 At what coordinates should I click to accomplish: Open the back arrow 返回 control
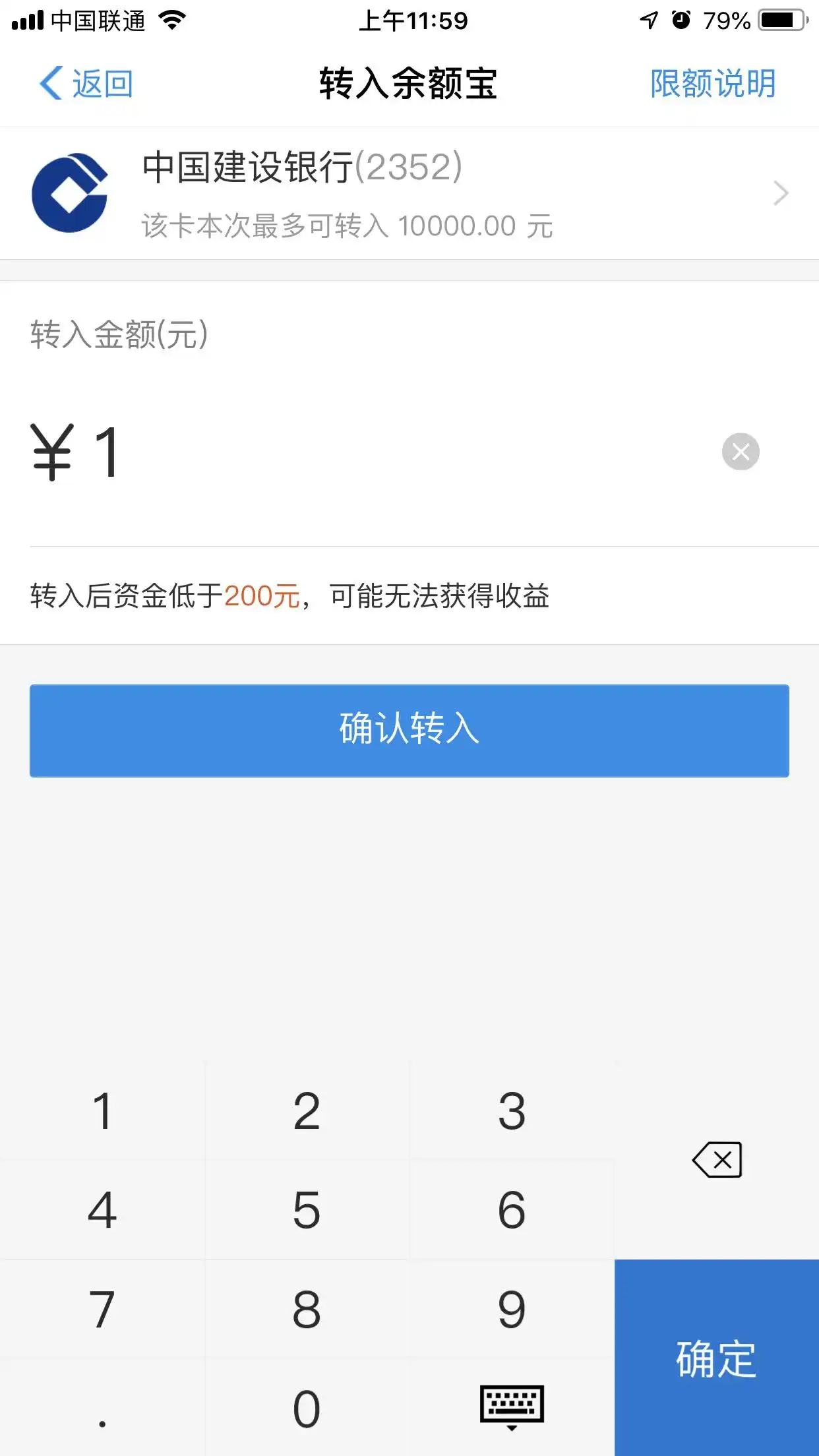pyautogui.click(x=86, y=83)
